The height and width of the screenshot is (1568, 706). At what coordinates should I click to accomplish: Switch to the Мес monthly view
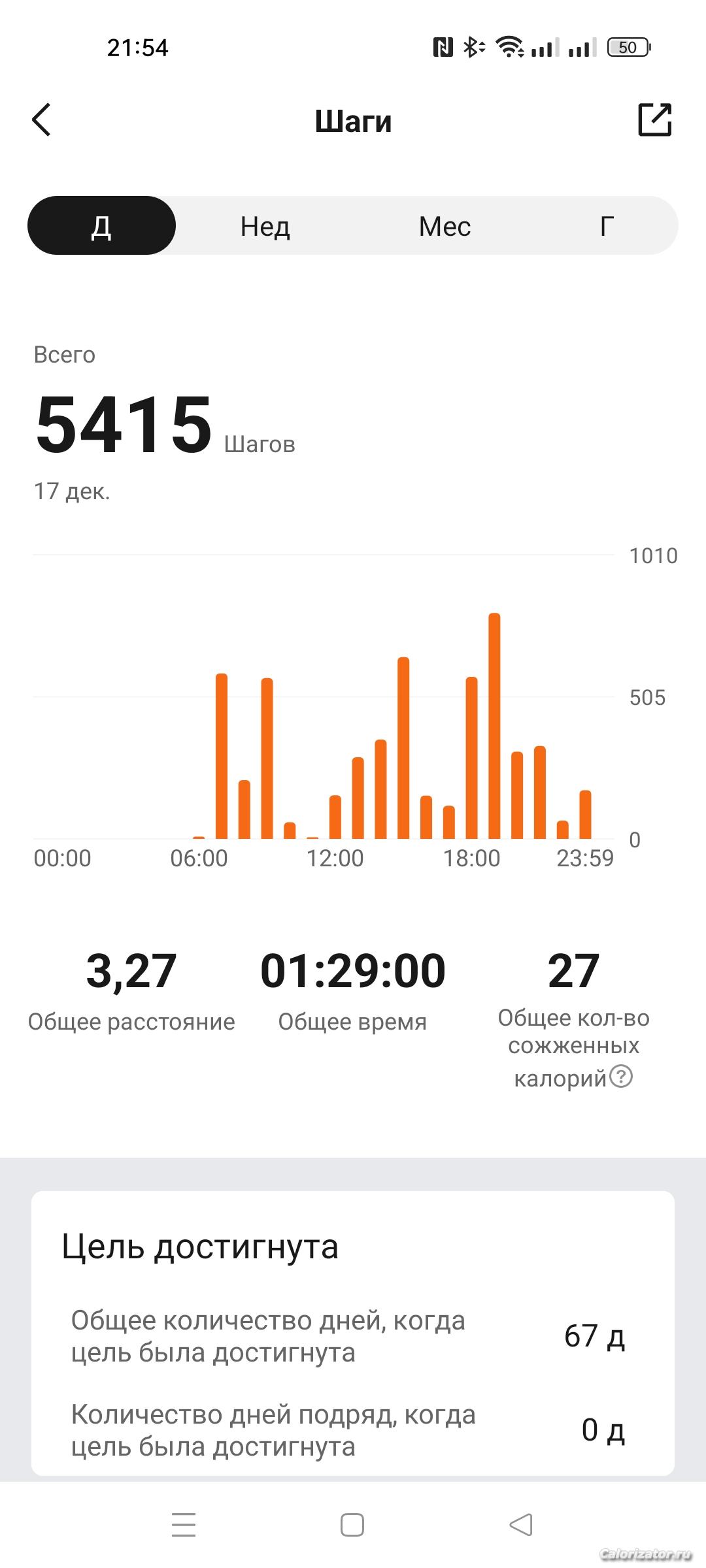click(445, 226)
